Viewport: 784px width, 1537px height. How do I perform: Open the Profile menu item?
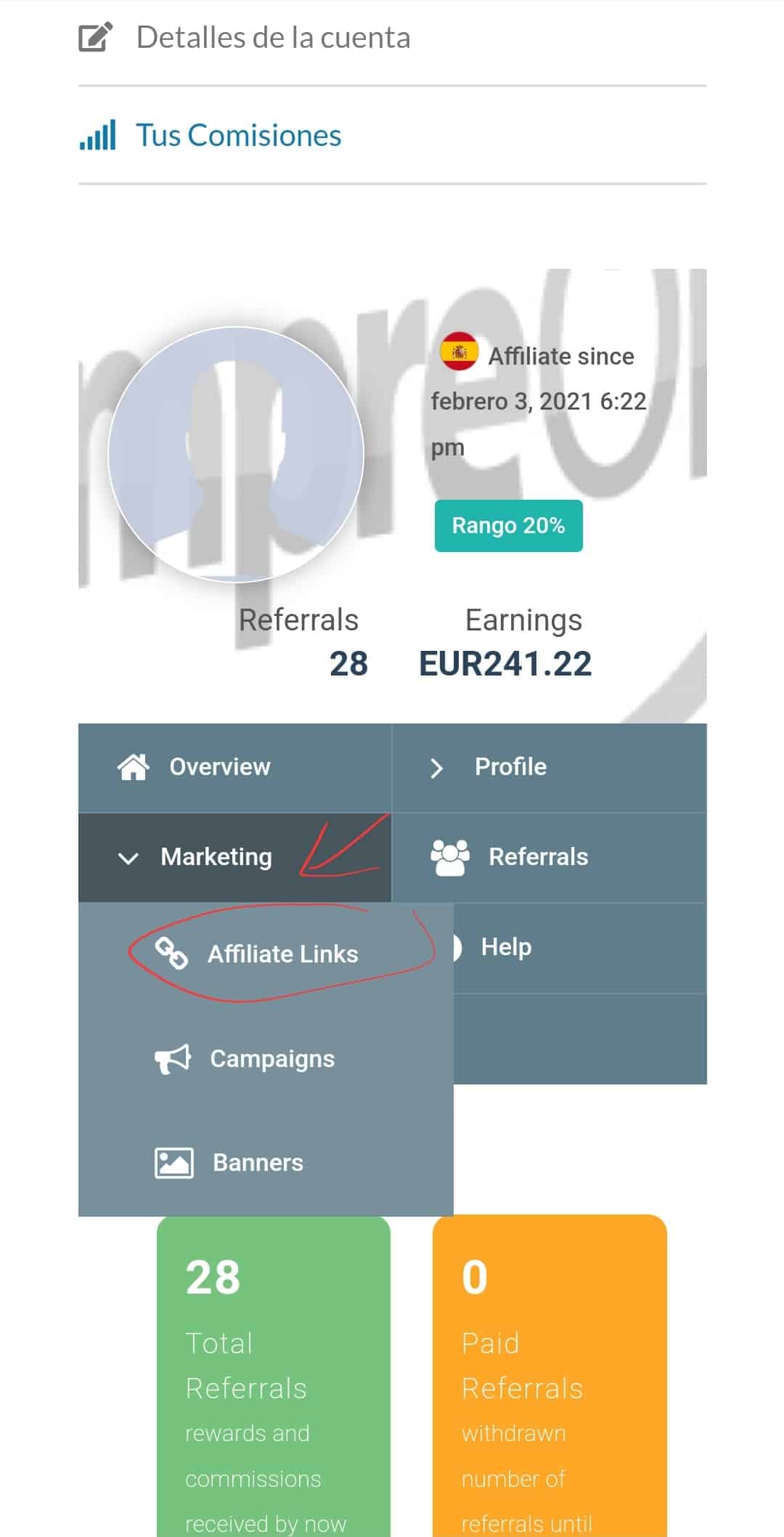coord(510,767)
